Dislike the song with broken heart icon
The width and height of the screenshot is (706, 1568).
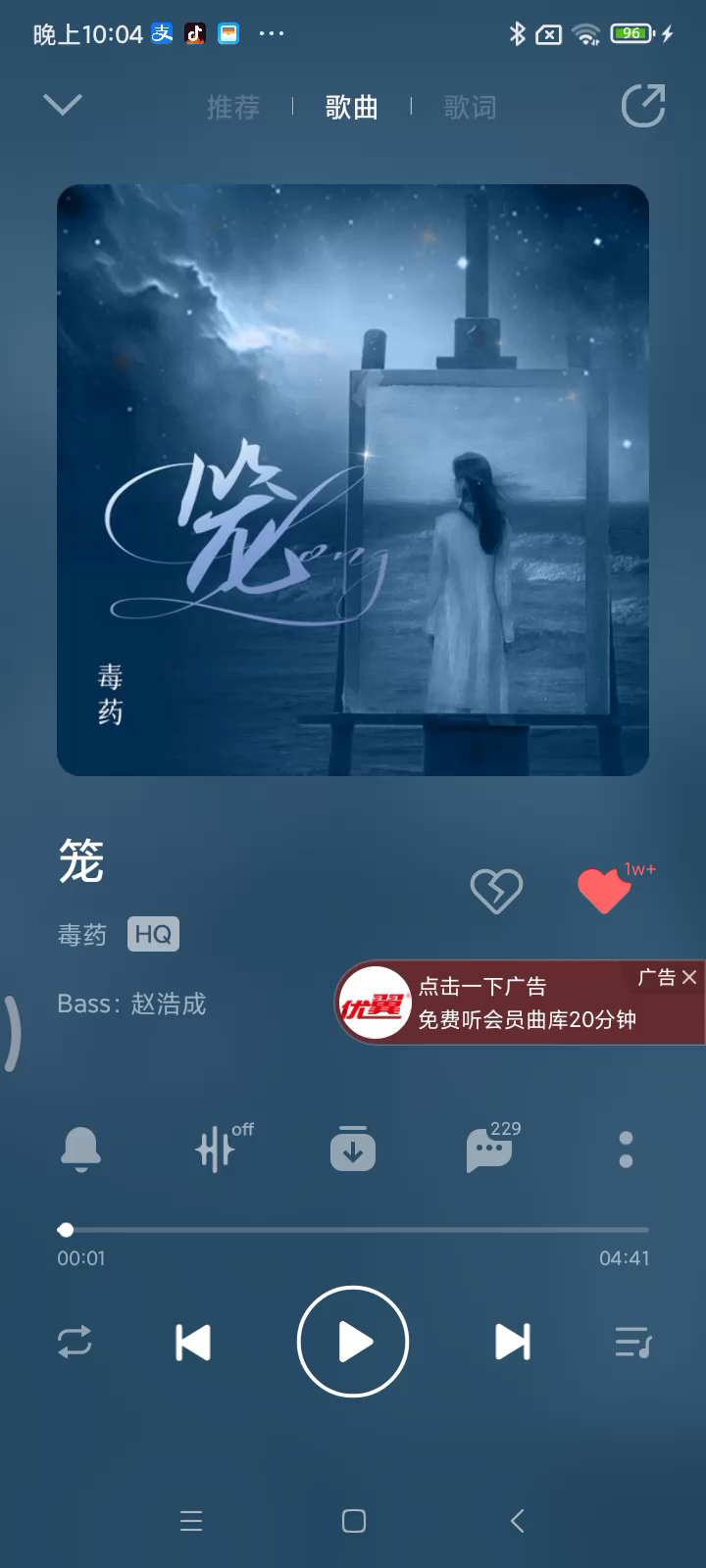[496, 890]
